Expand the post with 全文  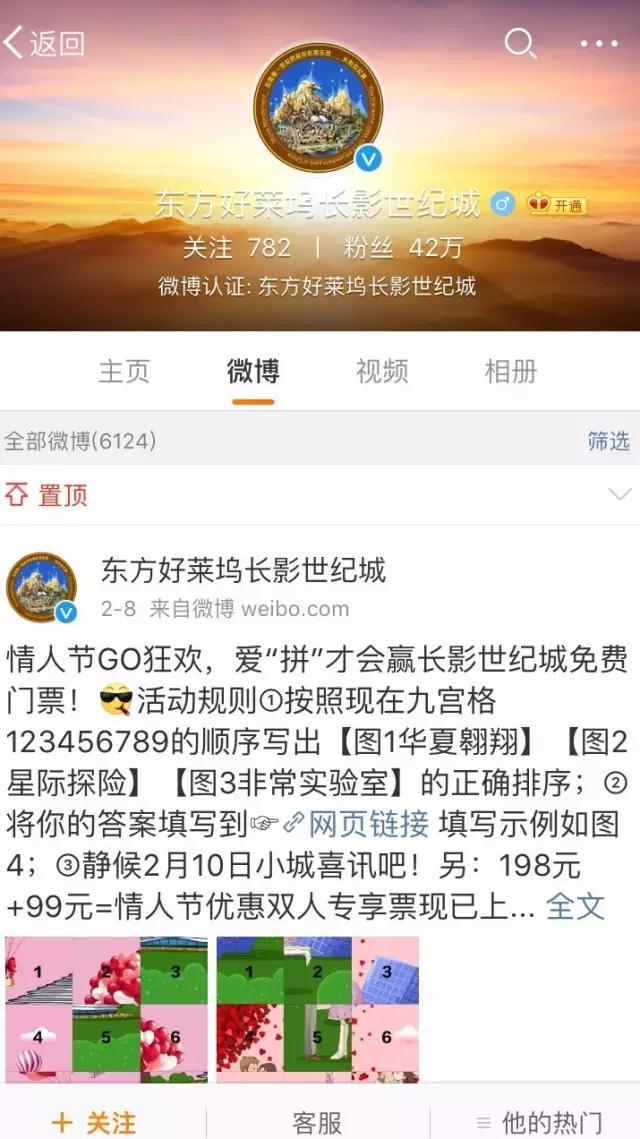pyautogui.click(x=575, y=906)
